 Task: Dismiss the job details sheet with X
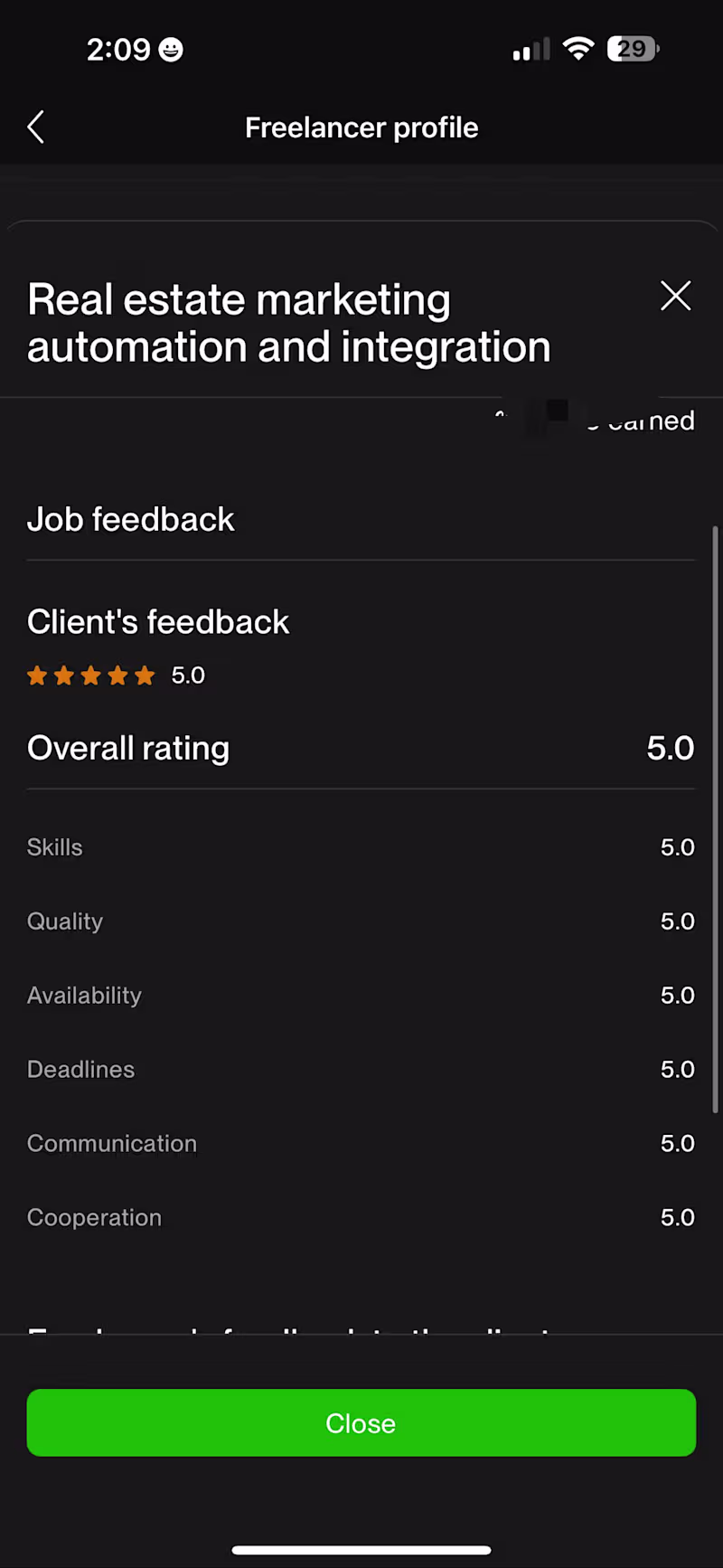click(x=675, y=297)
